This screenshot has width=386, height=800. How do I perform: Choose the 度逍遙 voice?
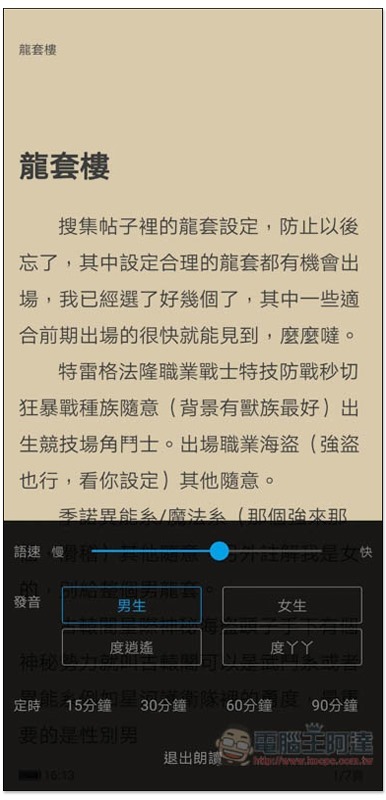click(x=132, y=647)
